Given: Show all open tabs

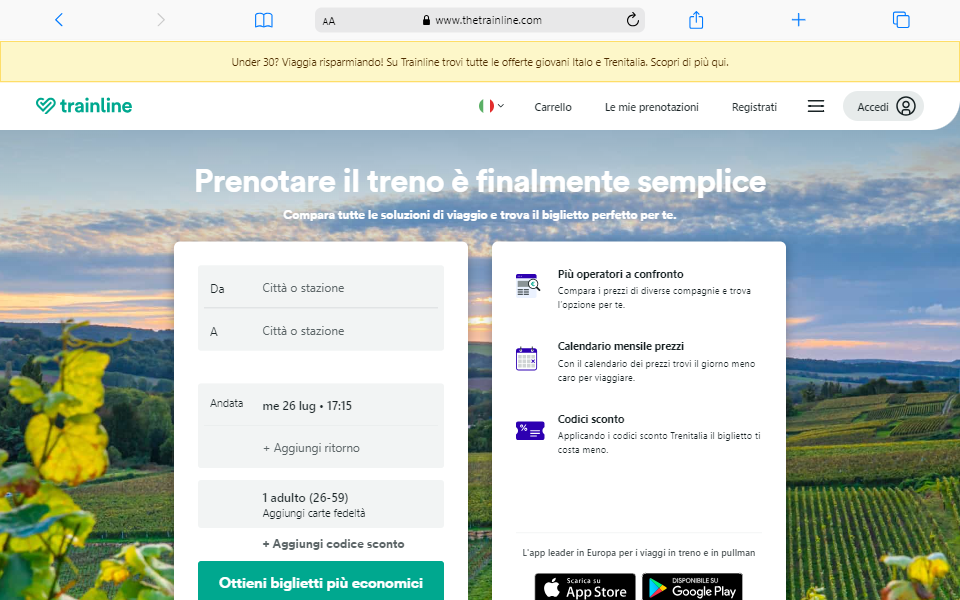Looking at the screenshot, I should point(900,20).
